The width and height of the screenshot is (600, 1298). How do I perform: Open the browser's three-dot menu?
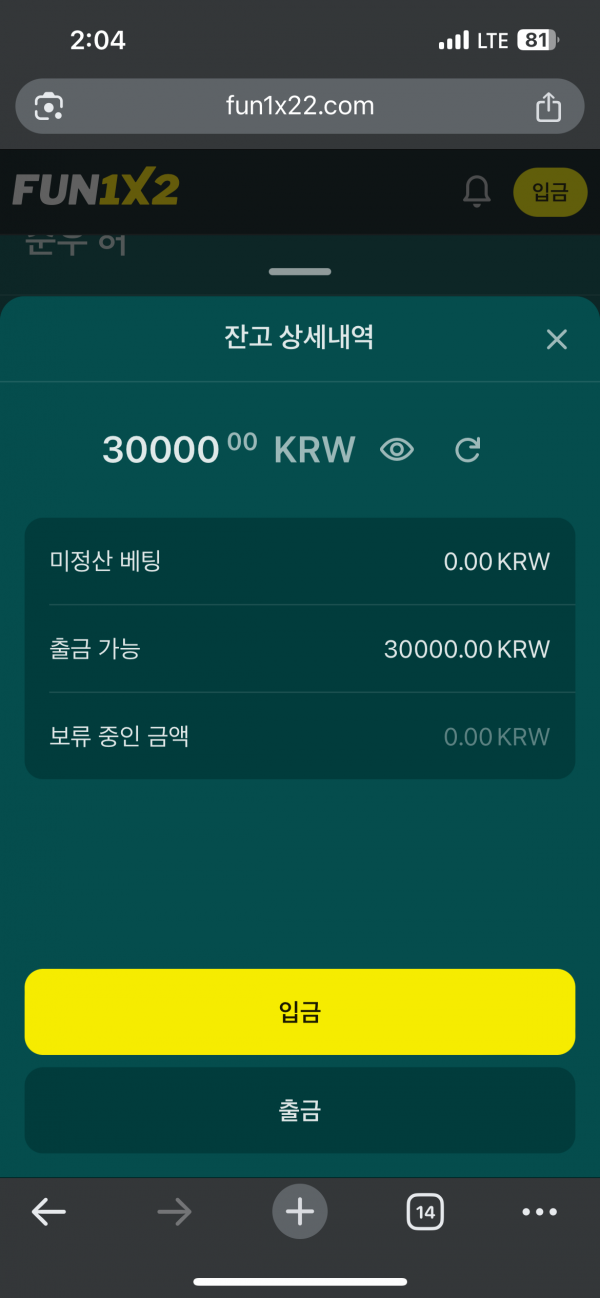tap(539, 1212)
